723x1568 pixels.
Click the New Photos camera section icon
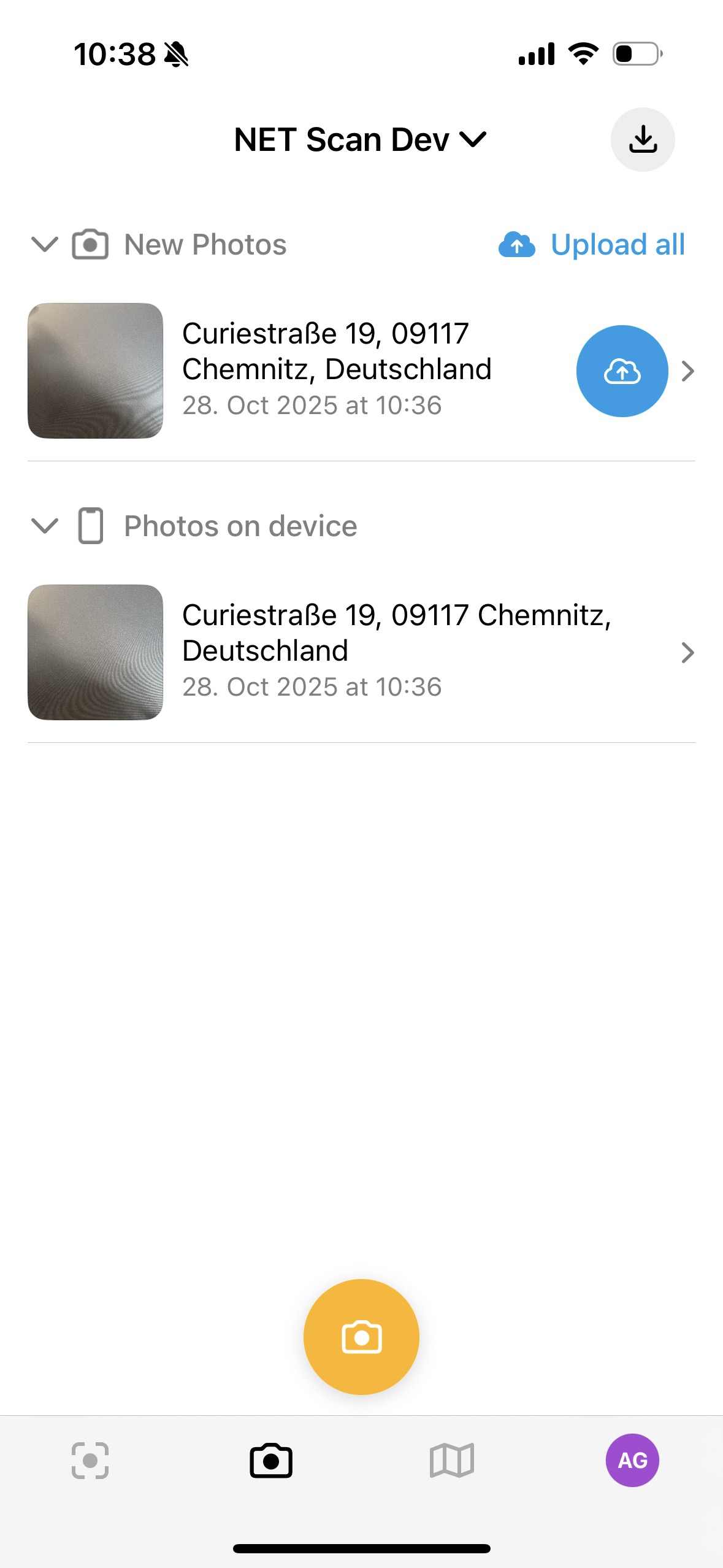point(90,244)
